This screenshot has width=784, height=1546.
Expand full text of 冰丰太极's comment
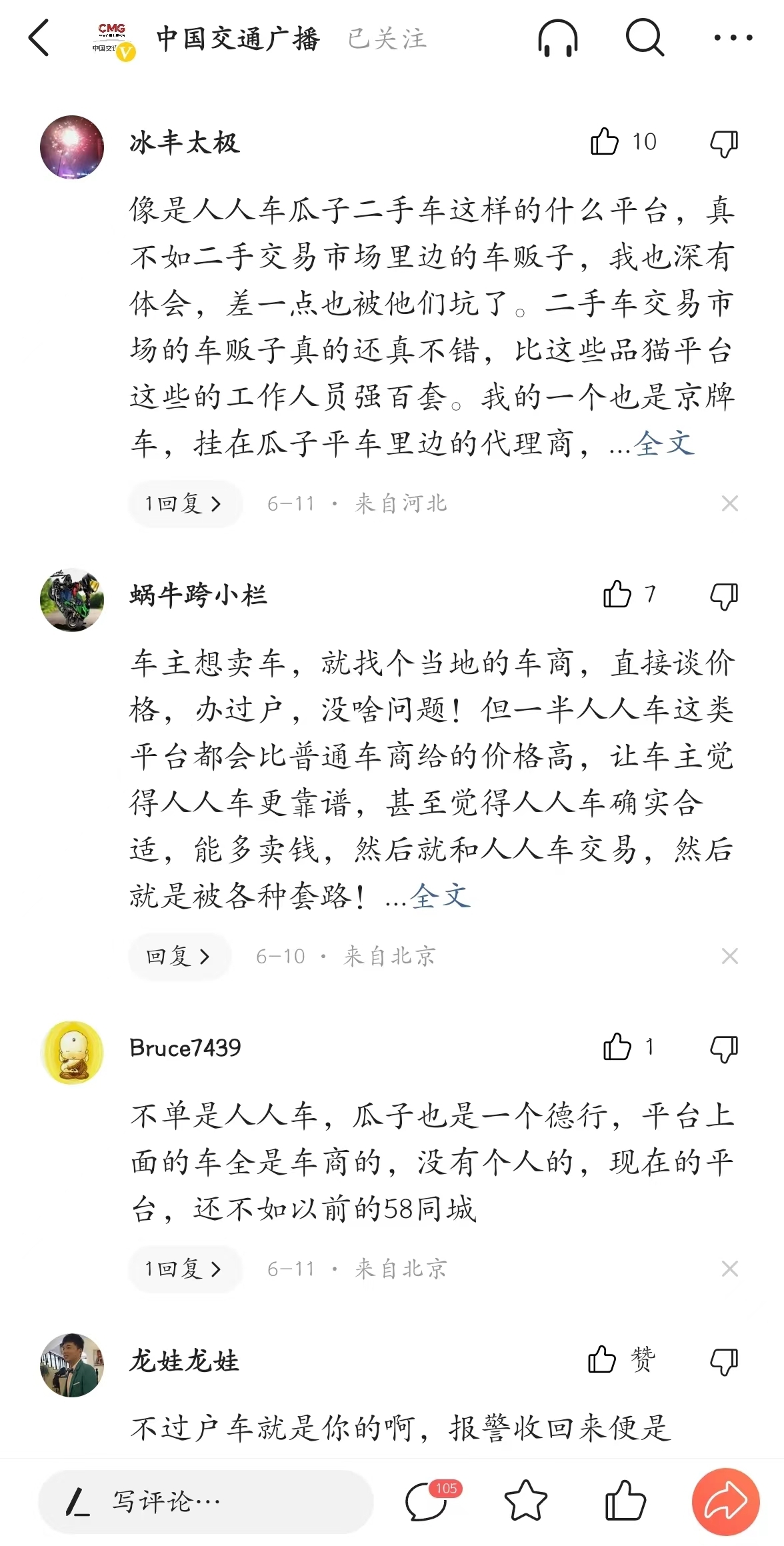tap(664, 443)
